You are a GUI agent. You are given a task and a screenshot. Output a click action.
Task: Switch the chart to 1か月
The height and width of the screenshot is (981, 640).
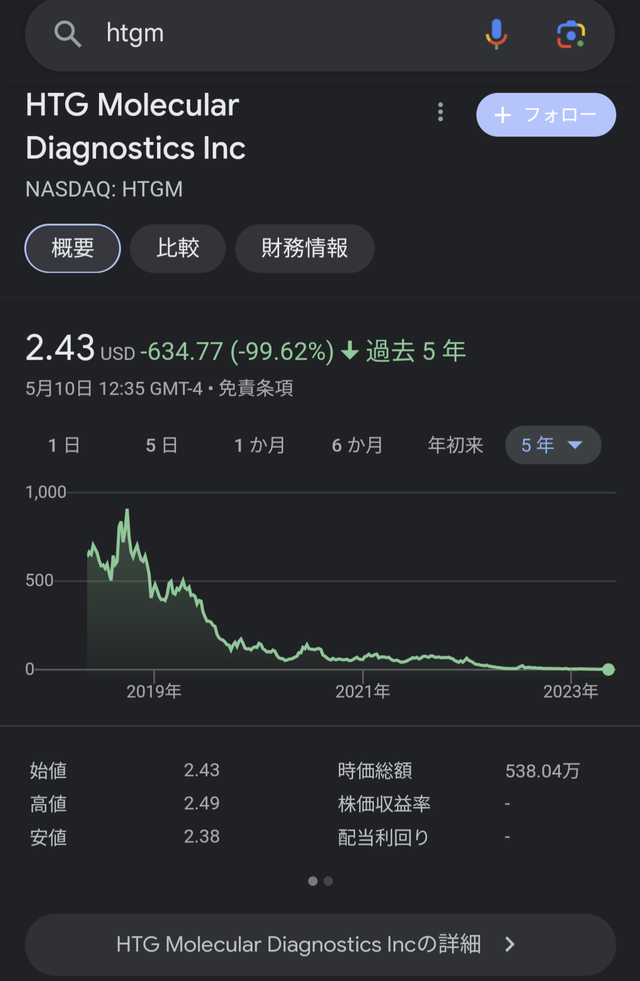coord(260,445)
